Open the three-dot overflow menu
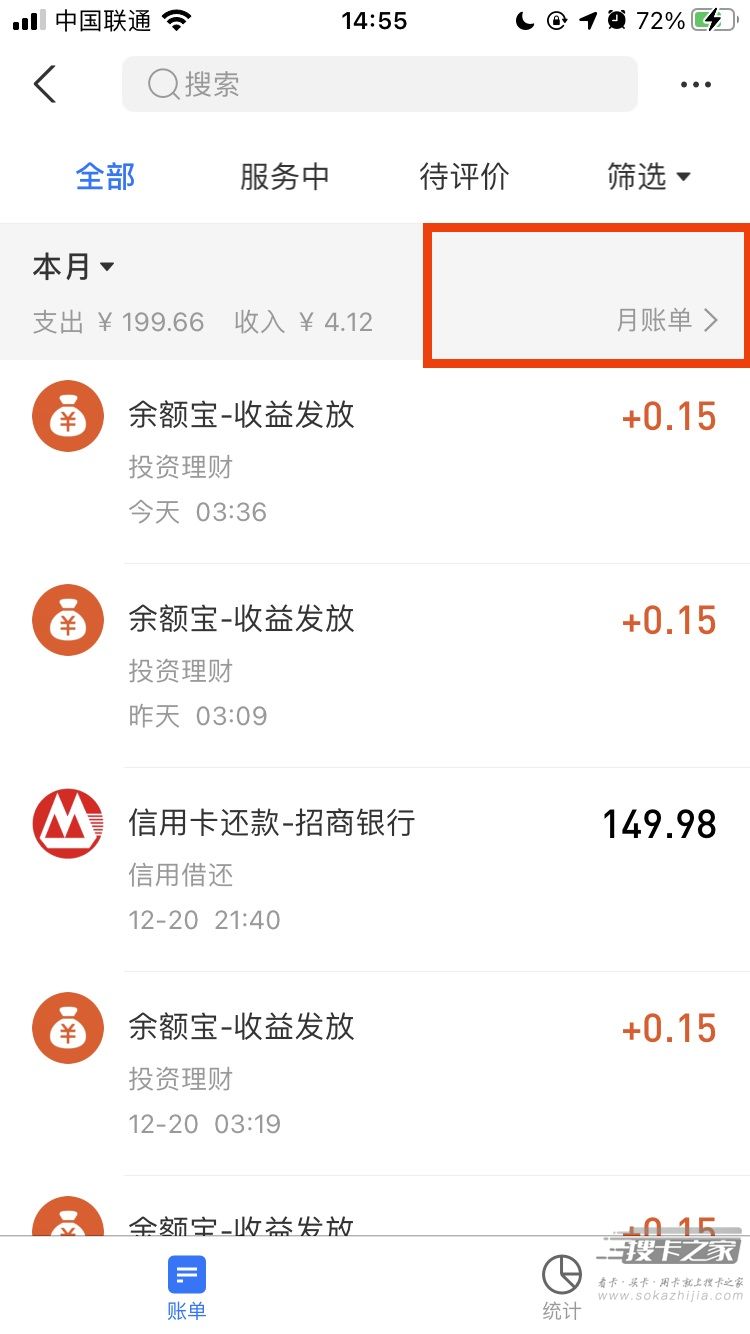 tap(695, 85)
